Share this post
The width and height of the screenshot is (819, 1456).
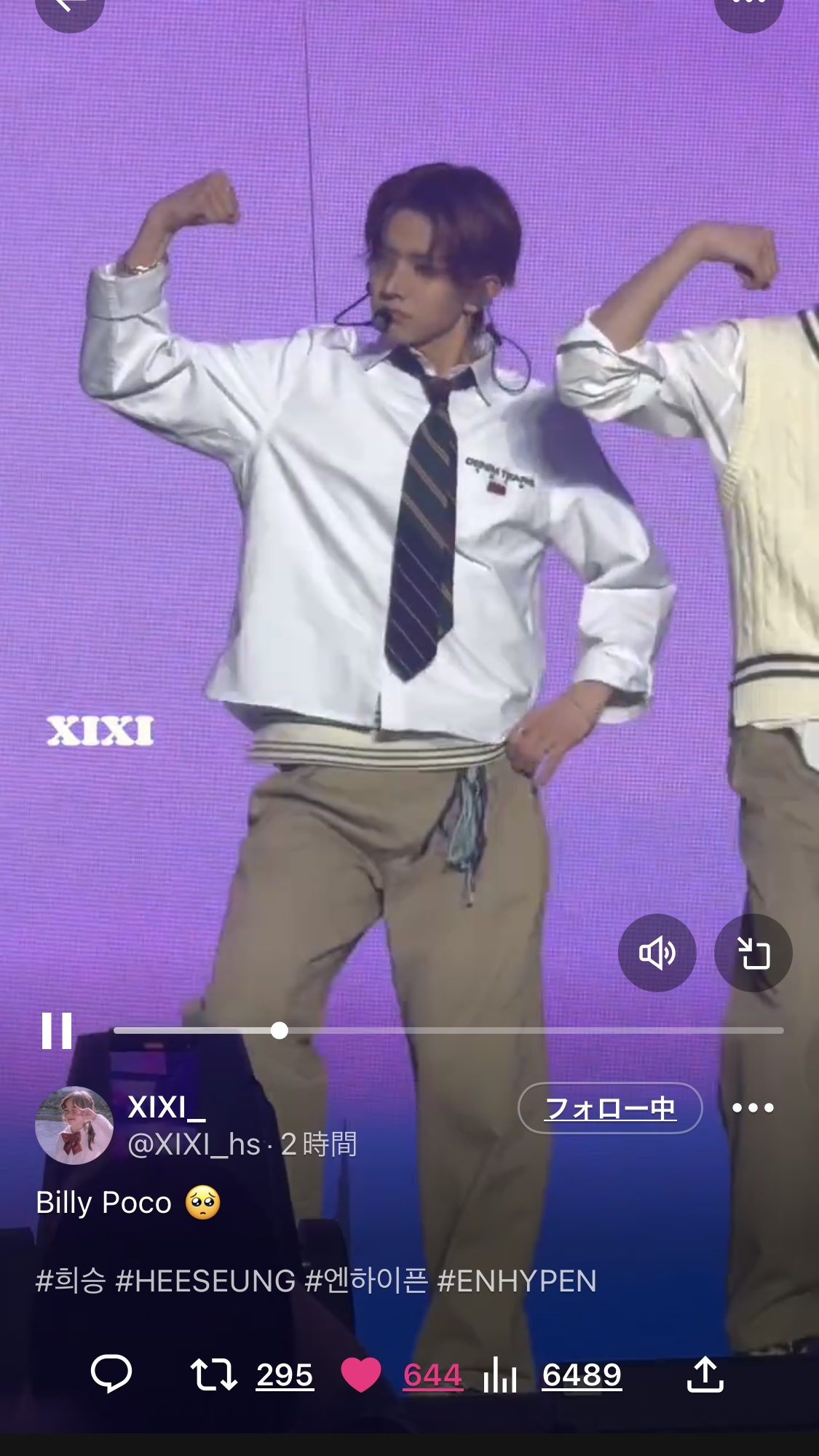tap(705, 1374)
